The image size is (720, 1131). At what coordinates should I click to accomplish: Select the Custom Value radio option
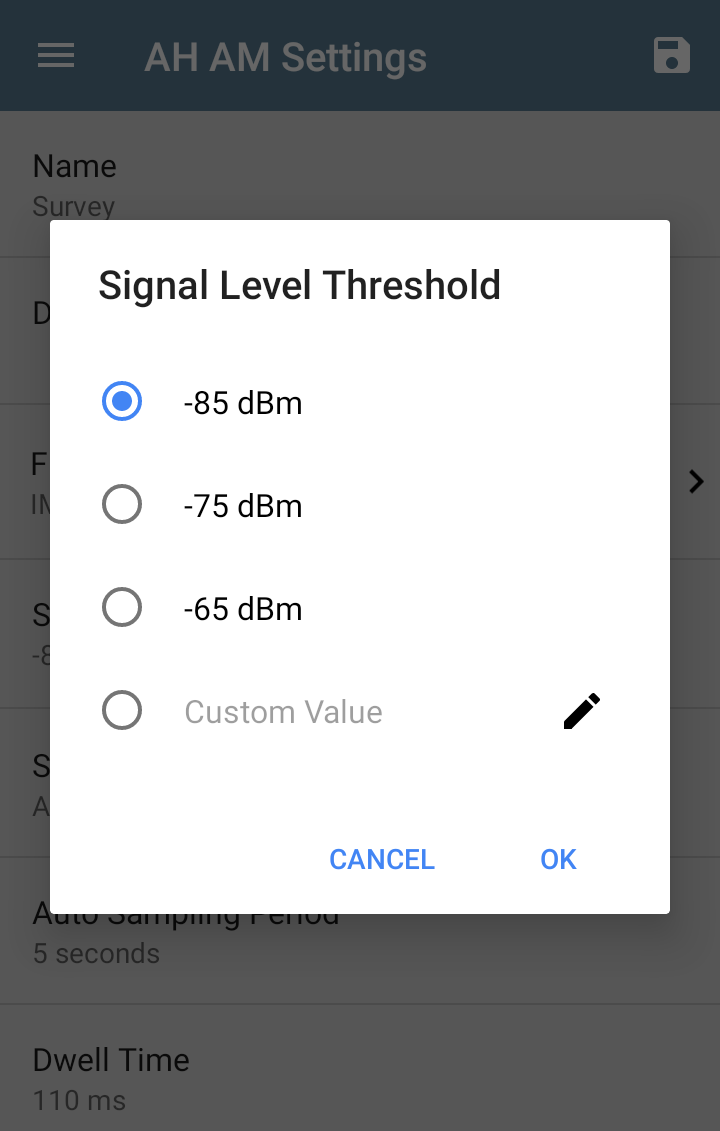tap(122, 712)
